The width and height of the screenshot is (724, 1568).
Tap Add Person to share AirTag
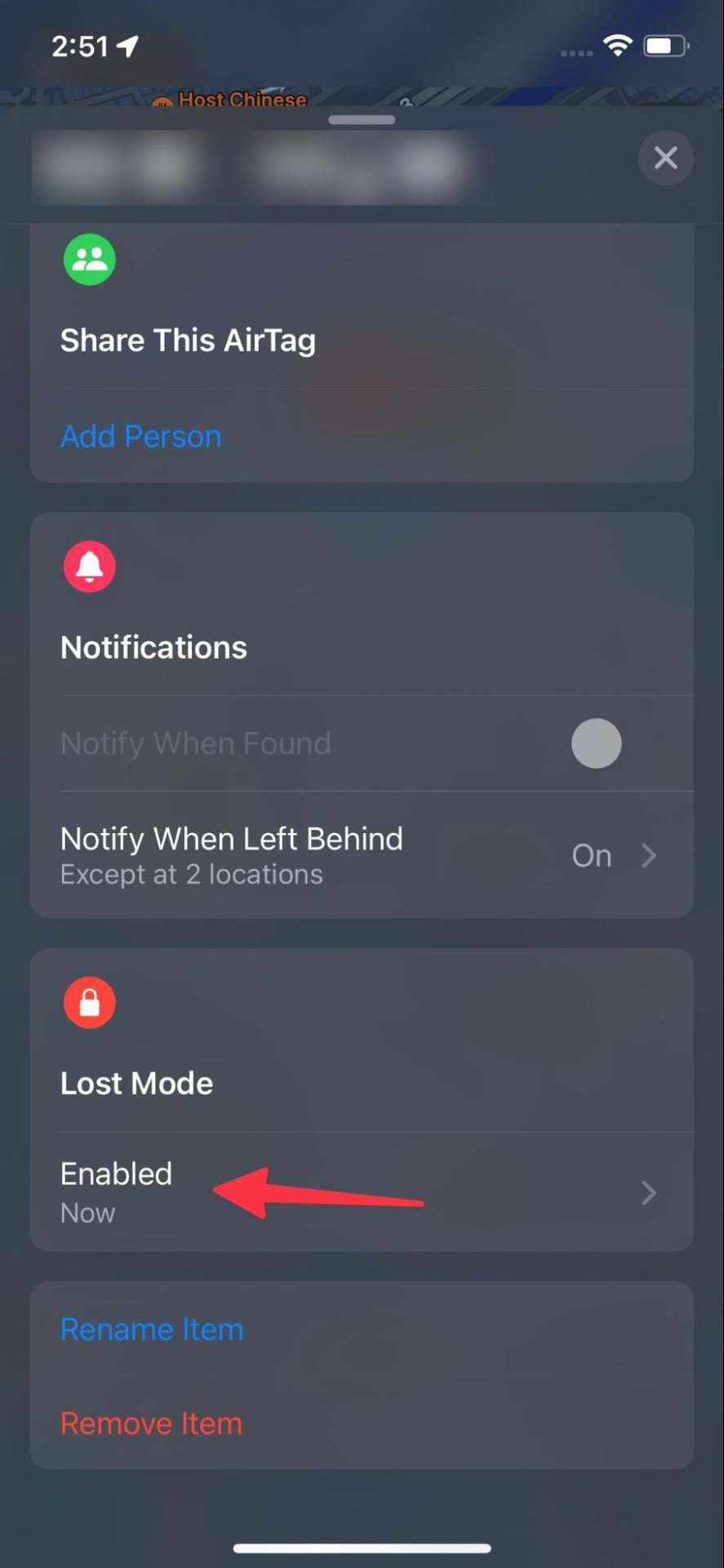coord(141,436)
